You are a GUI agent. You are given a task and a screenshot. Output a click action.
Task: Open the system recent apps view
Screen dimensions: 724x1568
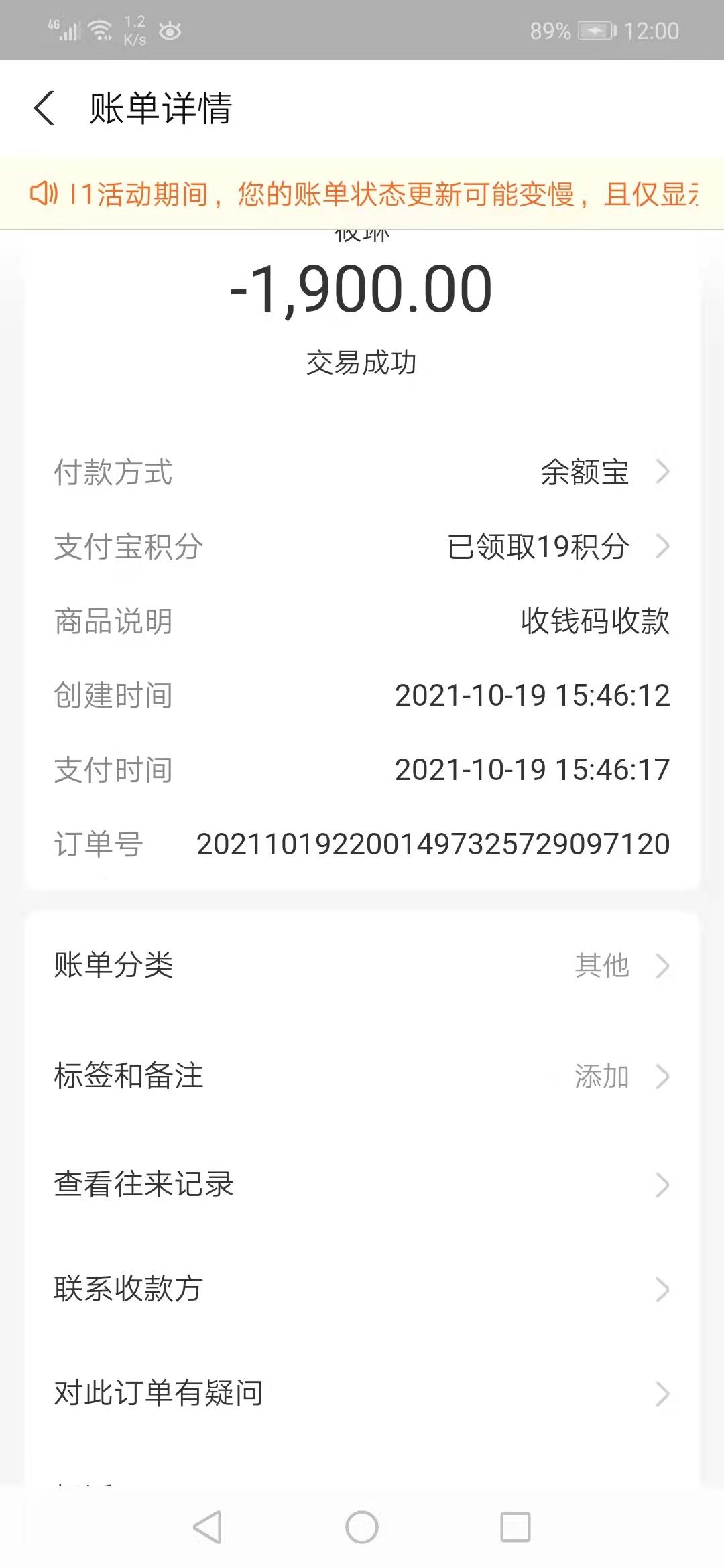pyautogui.click(x=516, y=1527)
